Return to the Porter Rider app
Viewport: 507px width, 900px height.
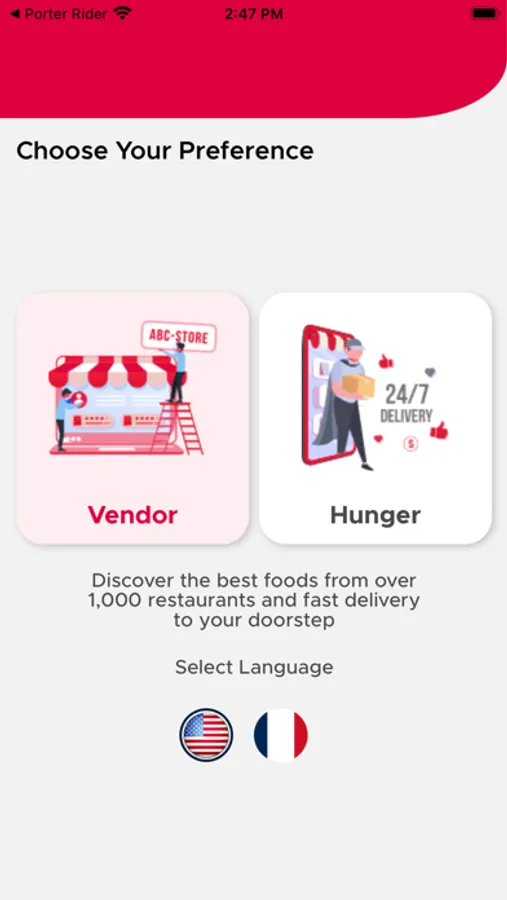coord(59,14)
